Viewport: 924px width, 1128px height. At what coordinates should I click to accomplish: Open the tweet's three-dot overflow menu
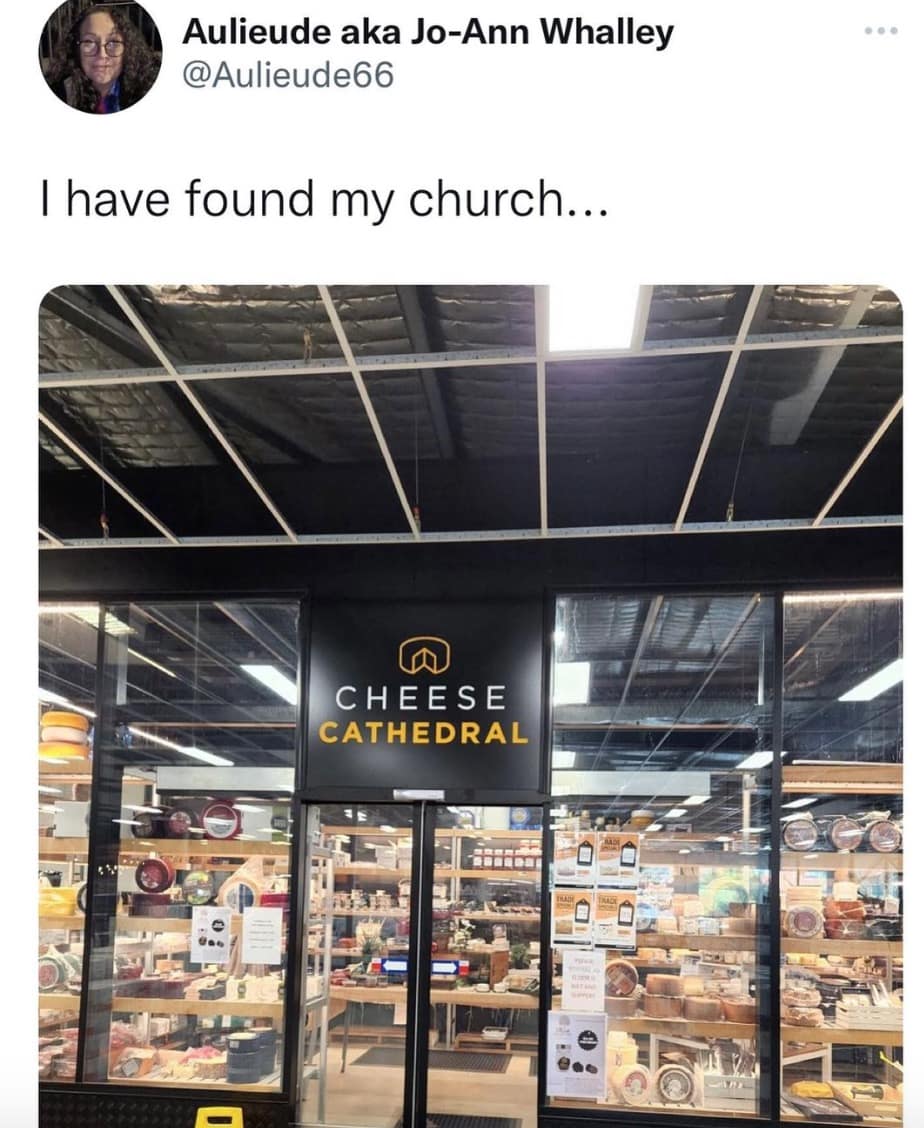coord(880,30)
